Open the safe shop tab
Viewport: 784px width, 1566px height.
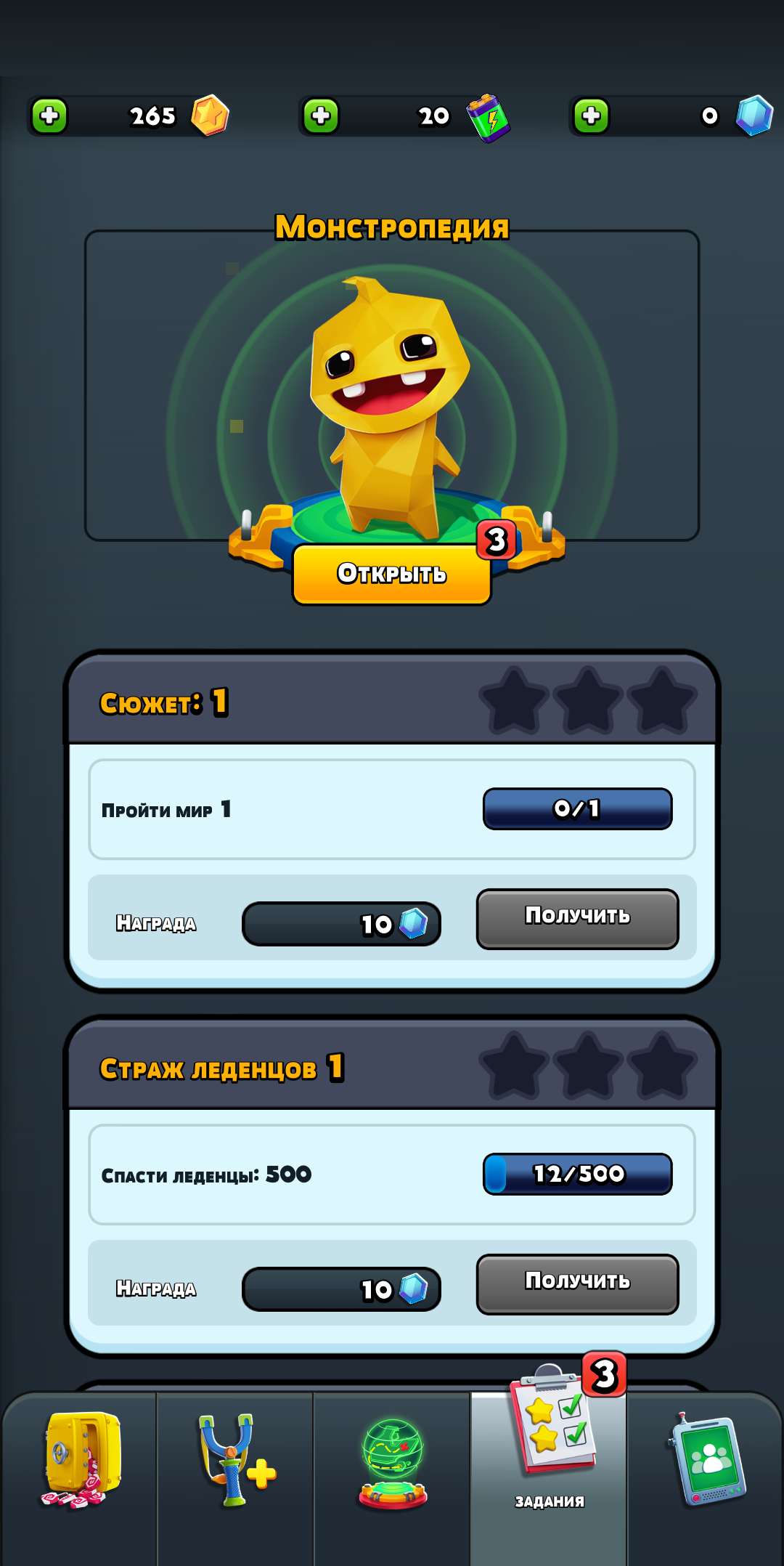tap(80, 1460)
